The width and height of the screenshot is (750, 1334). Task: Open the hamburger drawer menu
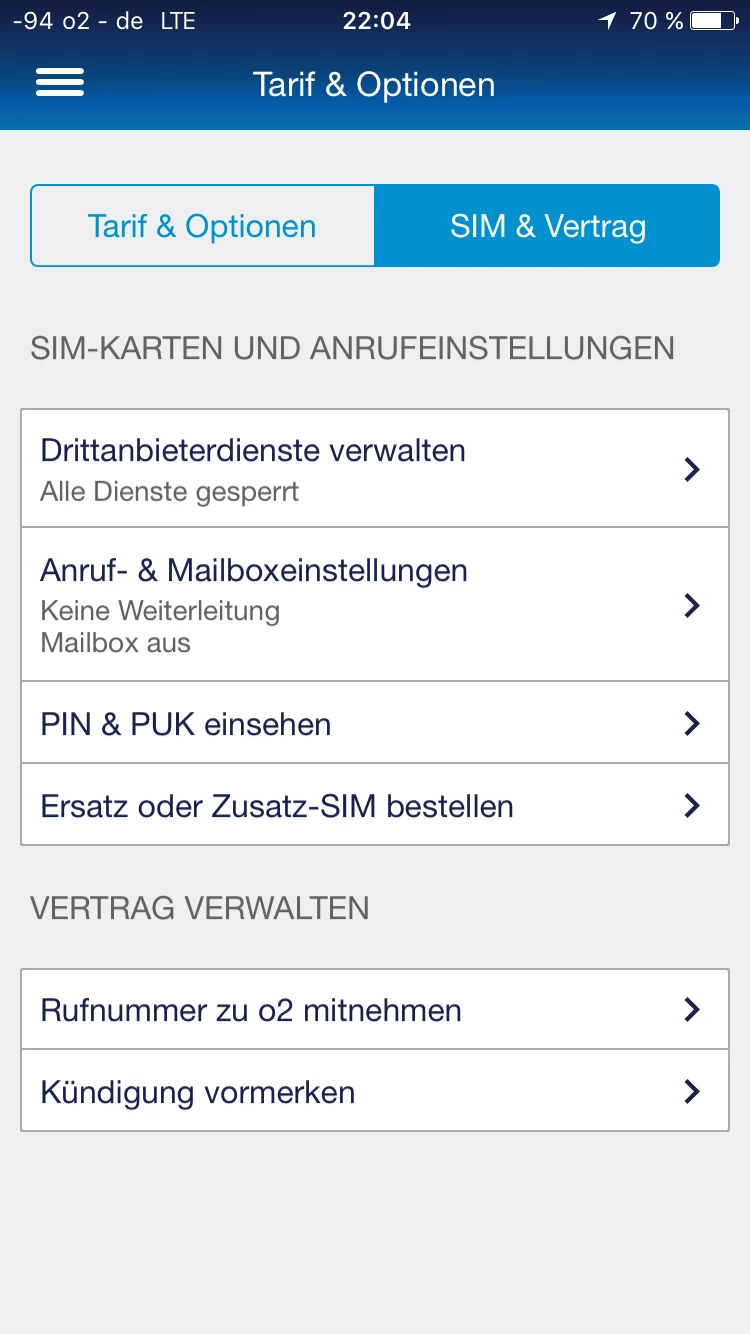point(60,83)
